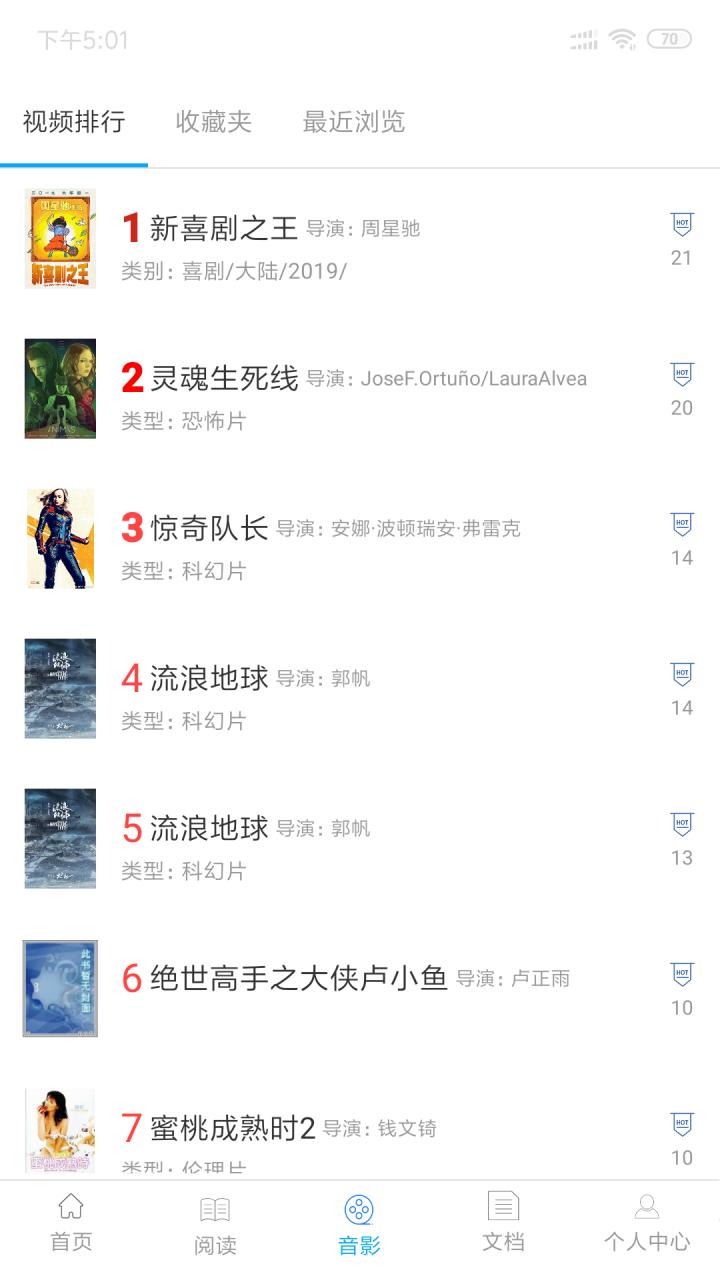Switch to the 阅读 tab
Screen dimensions: 720x1280
coord(215,1224)
